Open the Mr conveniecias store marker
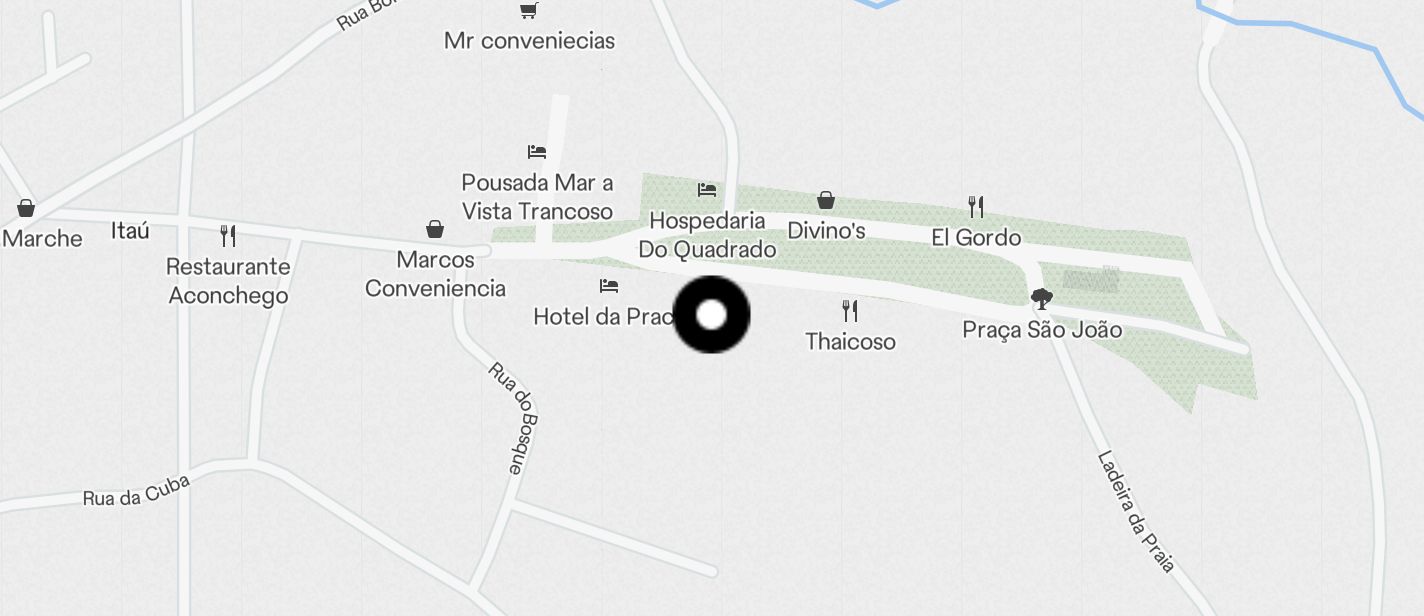The image size is (1424, 616). click(529, 11)
